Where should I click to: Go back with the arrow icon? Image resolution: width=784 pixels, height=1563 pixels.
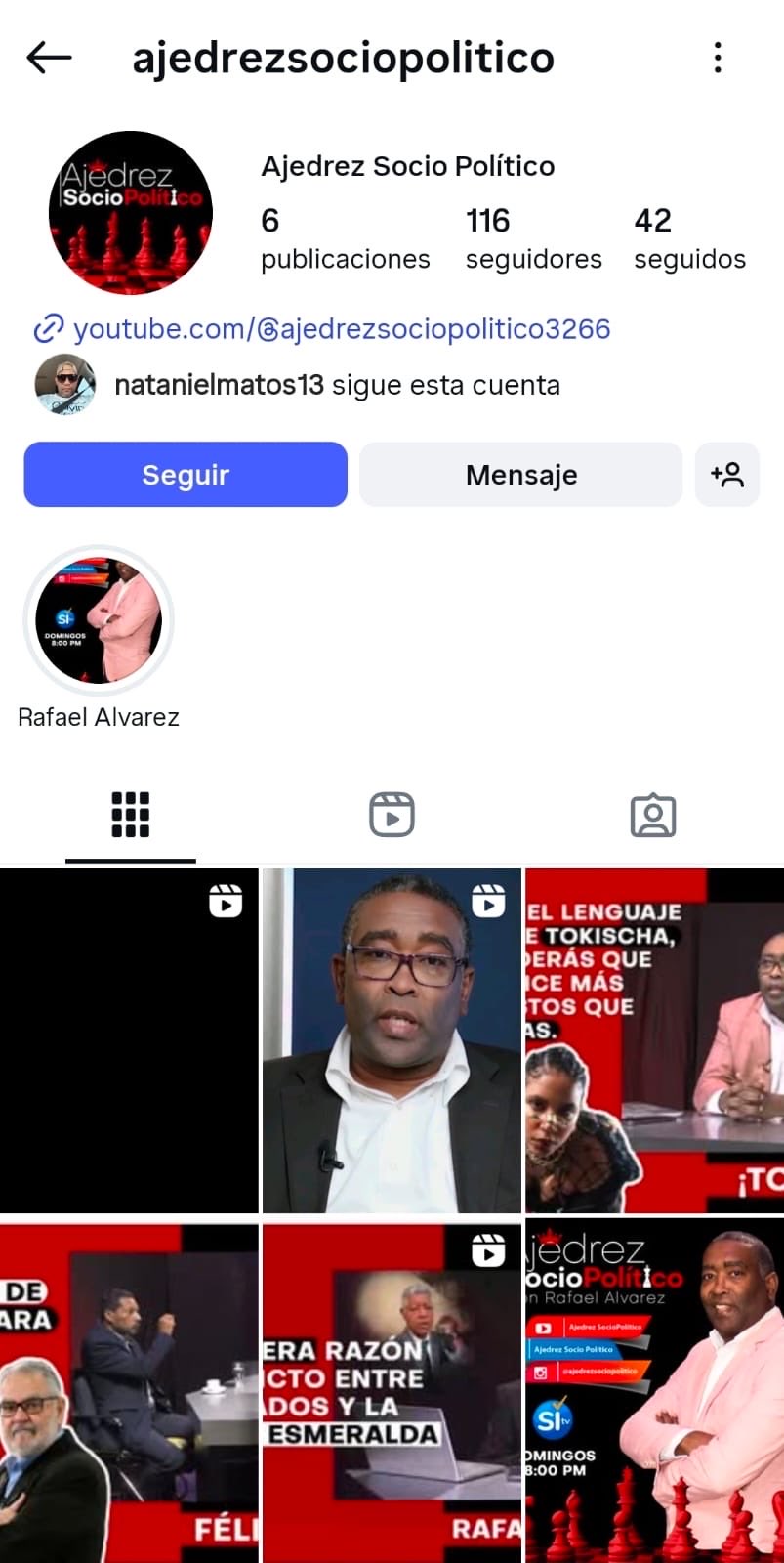(x=49, y=58)
